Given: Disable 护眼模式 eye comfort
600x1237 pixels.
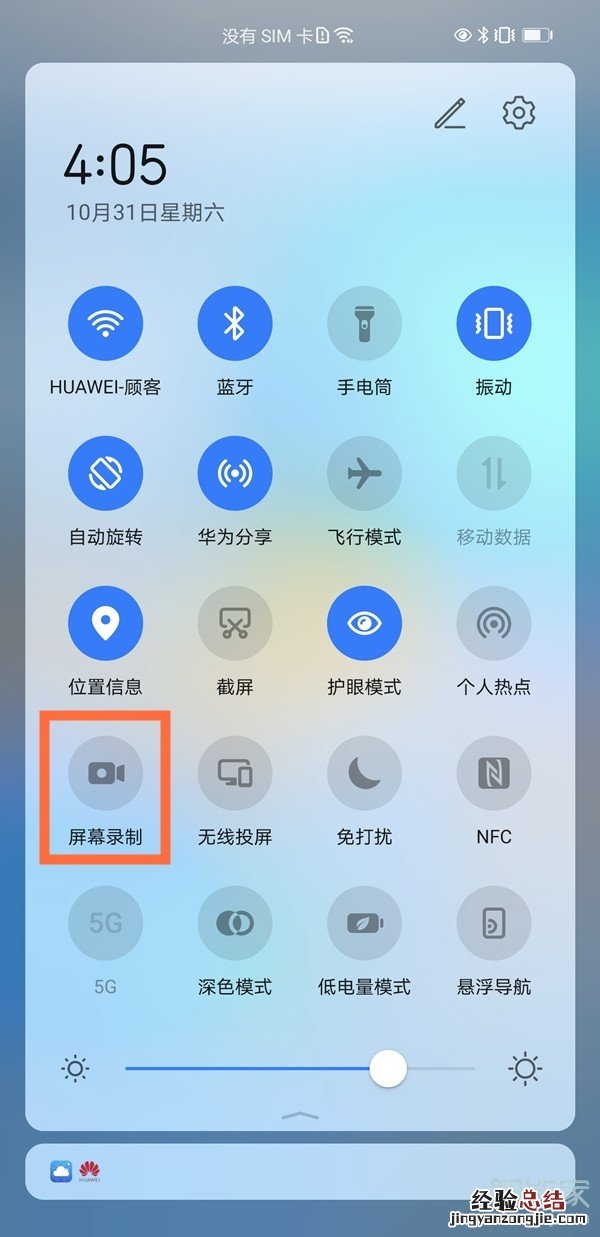Looking at the screenshot, I should click(364, 623).
